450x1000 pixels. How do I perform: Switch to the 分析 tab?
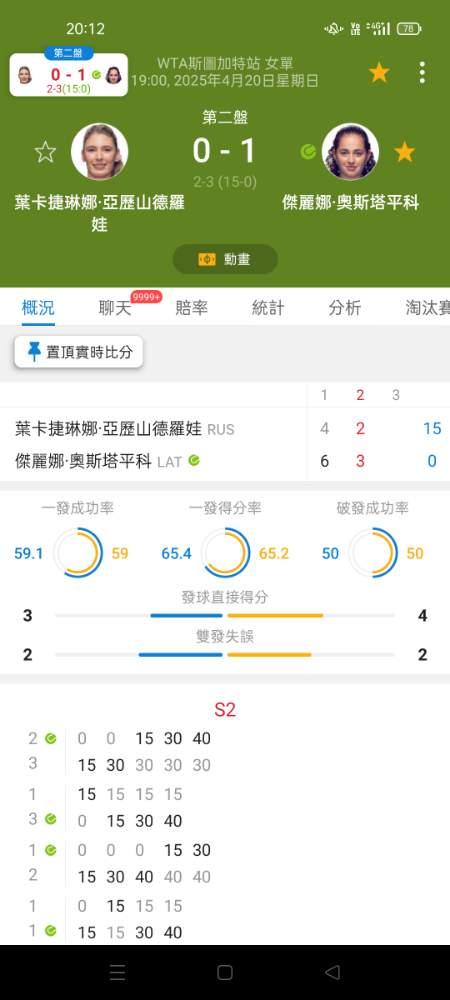345,308
